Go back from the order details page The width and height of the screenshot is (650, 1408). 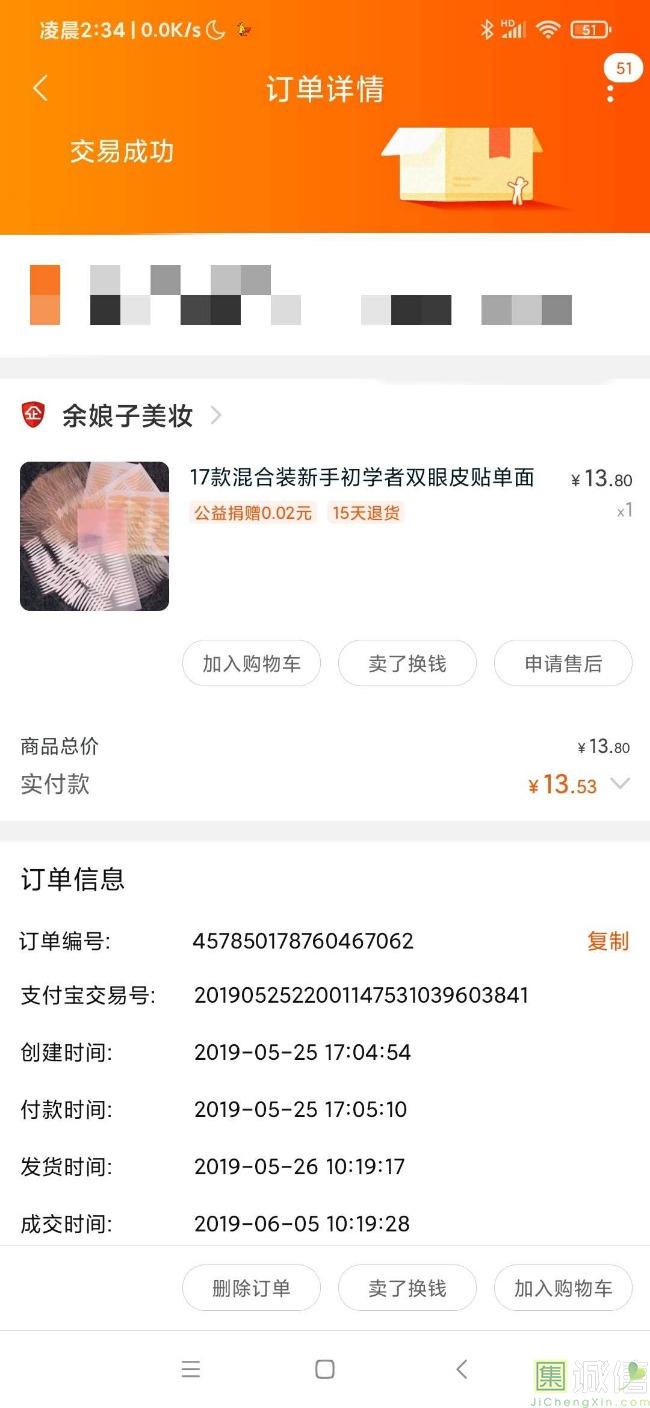click(x=40, y=88)
